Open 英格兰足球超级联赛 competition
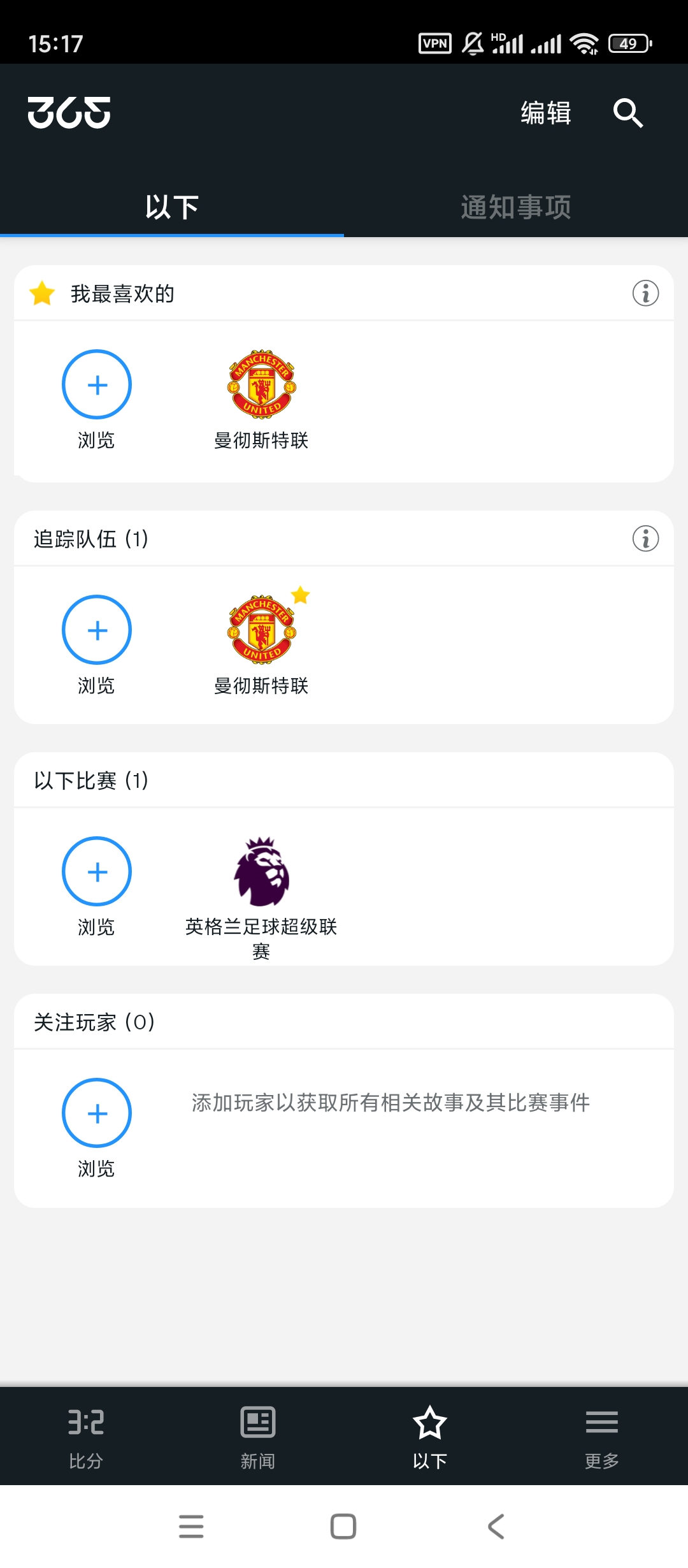The image size is (688, 1568). [x=261, y=871]
